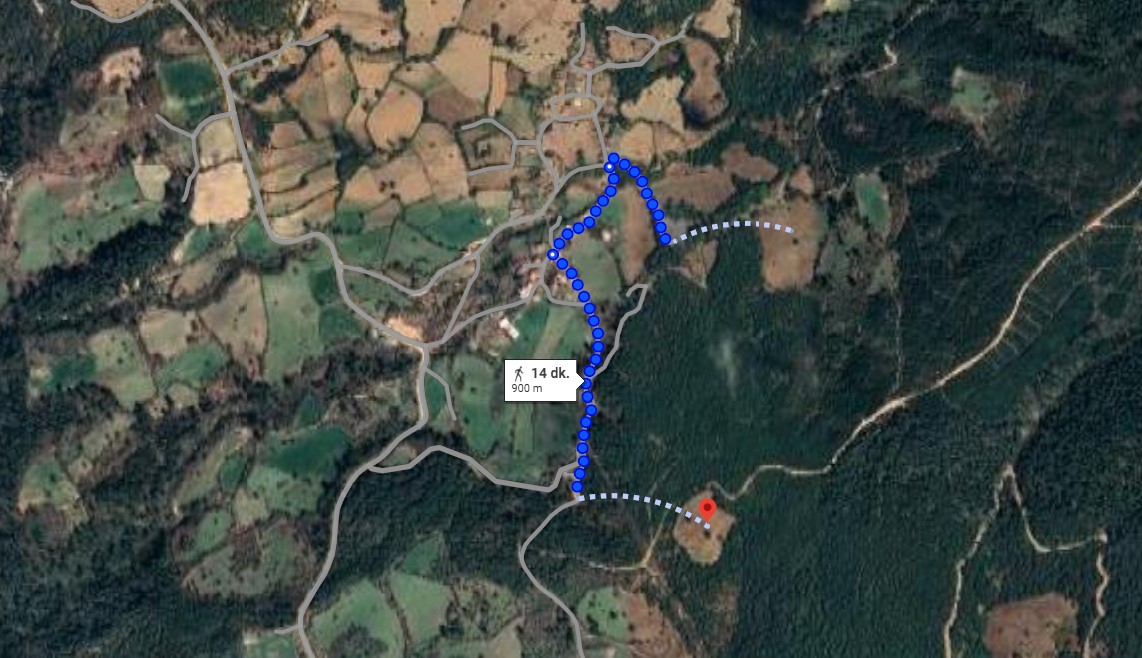Tap the 14 dk. walking route label
This screenshot has width=1142, height=658.
[x=541, y=380]
